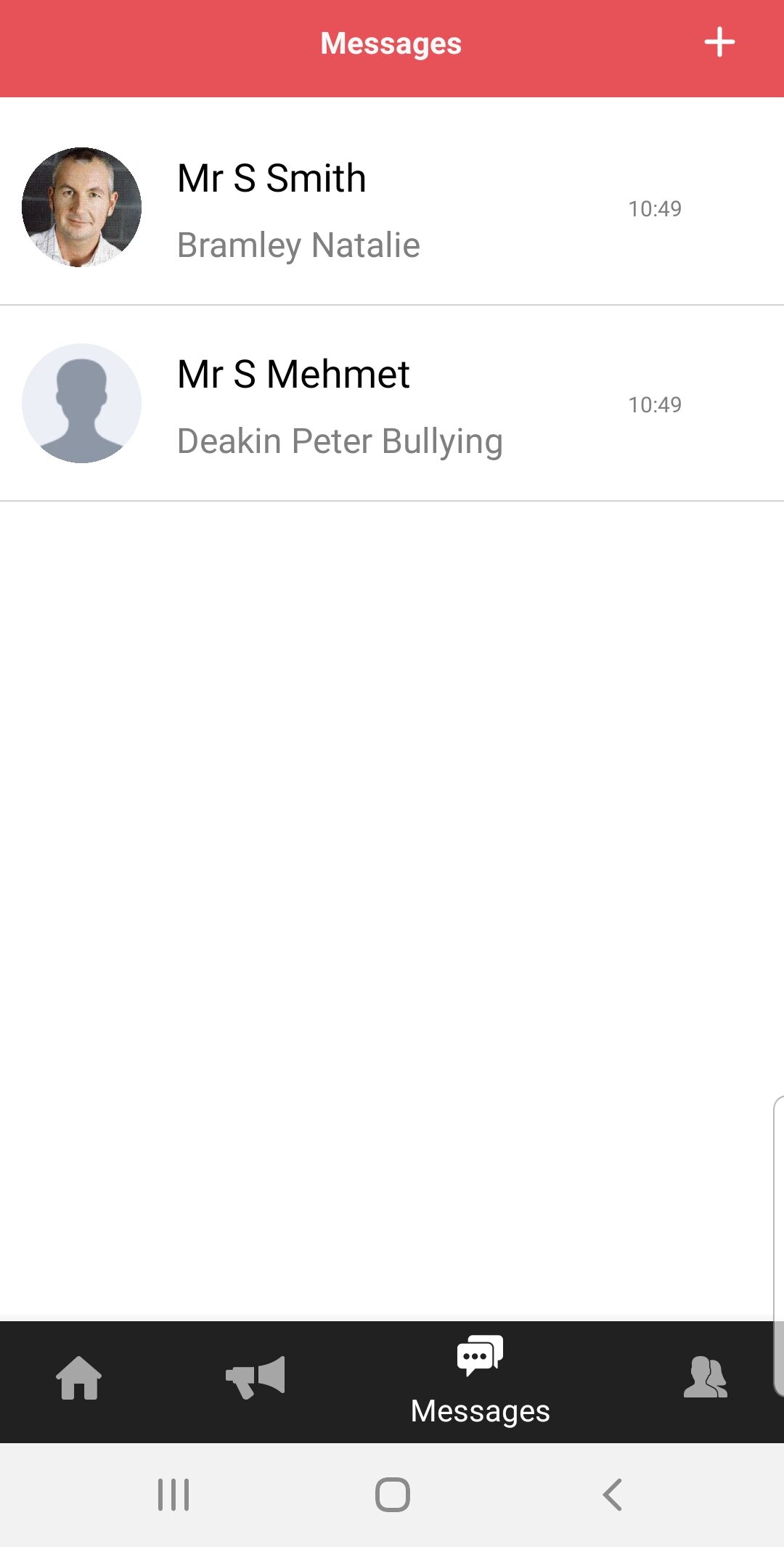This screenshot has height=1547, width=784.
Task: Tap the system back button
Action: (613, 1495)
